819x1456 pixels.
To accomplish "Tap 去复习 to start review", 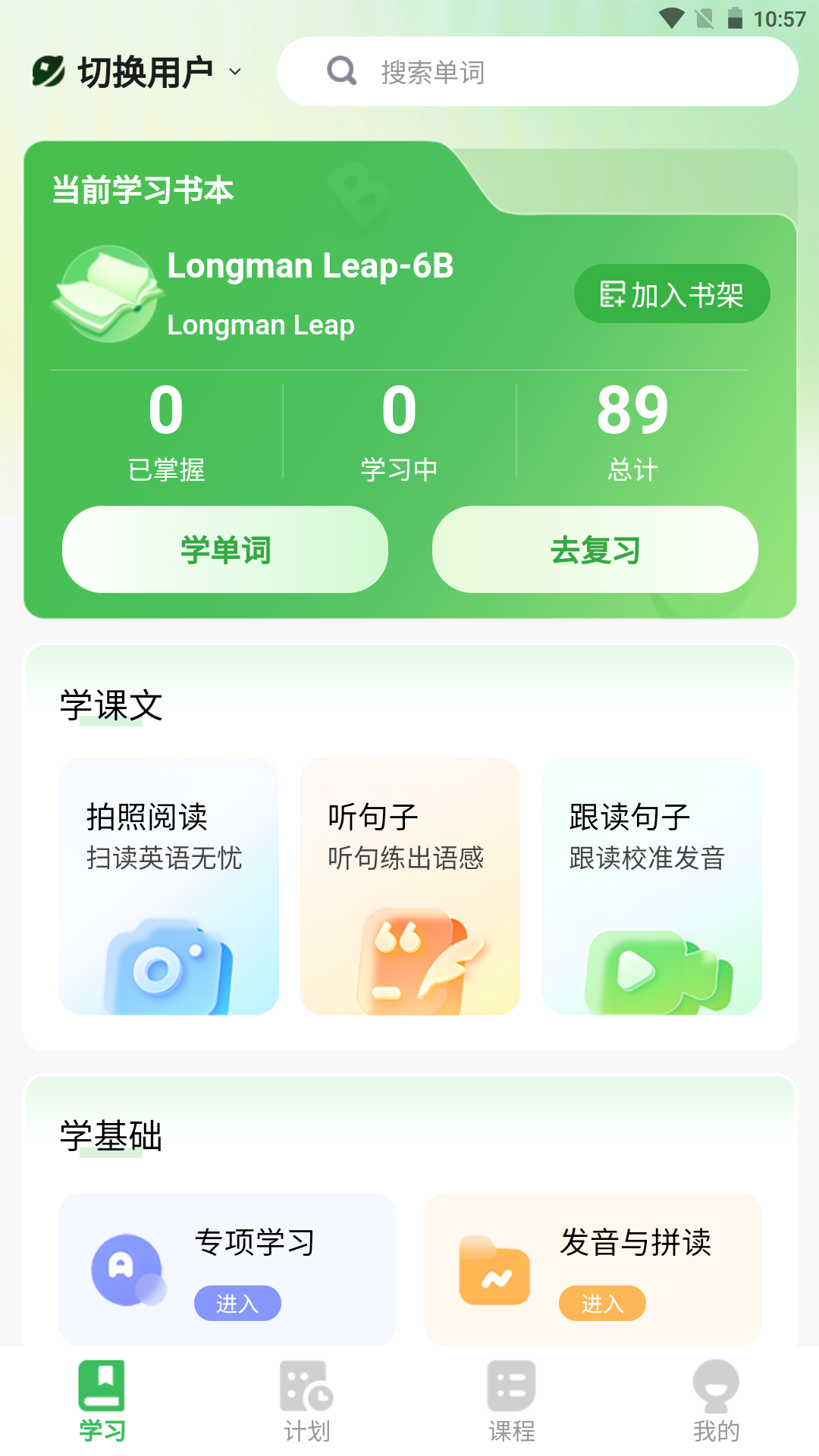I will pos(595,548).
